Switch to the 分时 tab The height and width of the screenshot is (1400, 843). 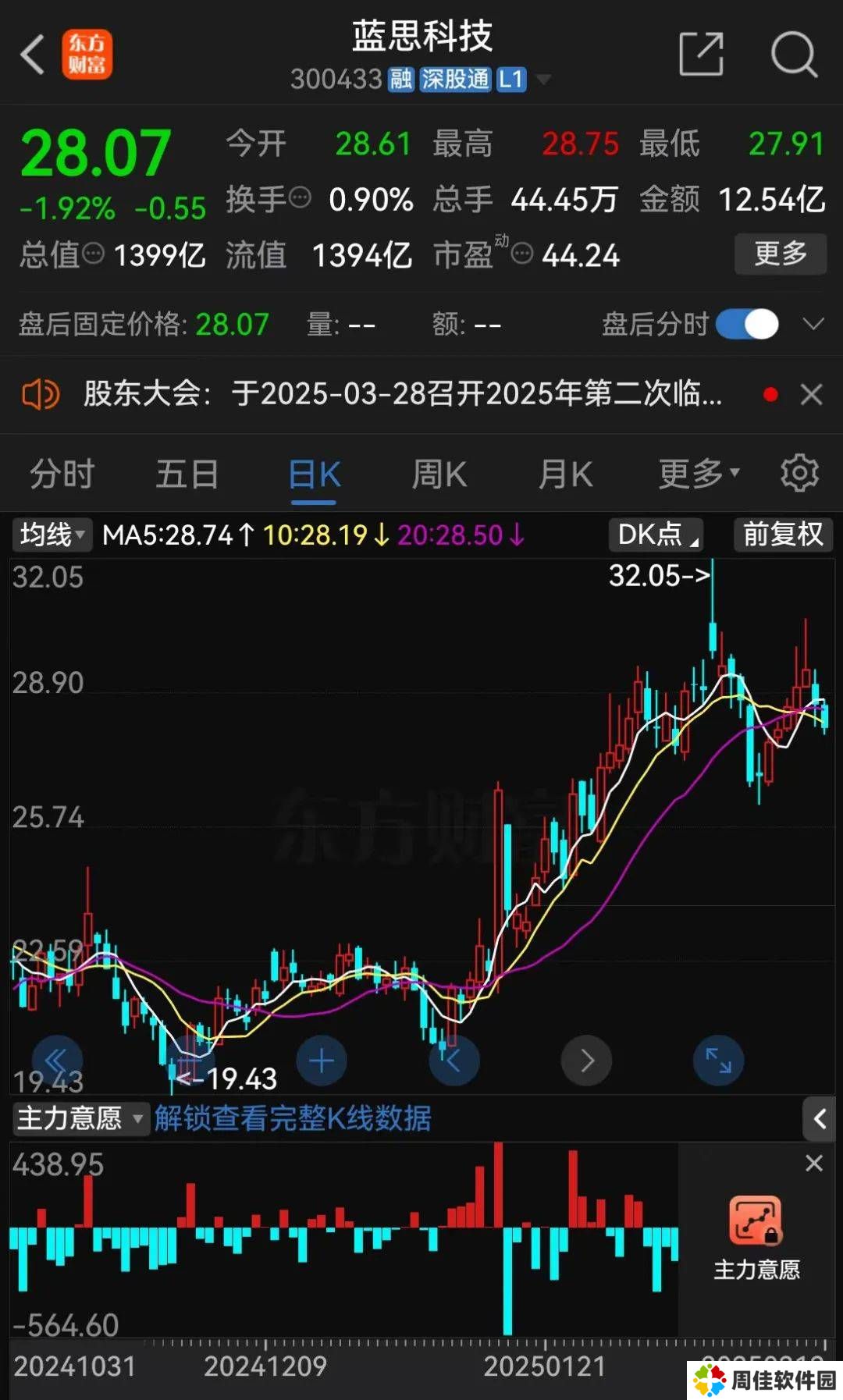(x=62, y=474)
